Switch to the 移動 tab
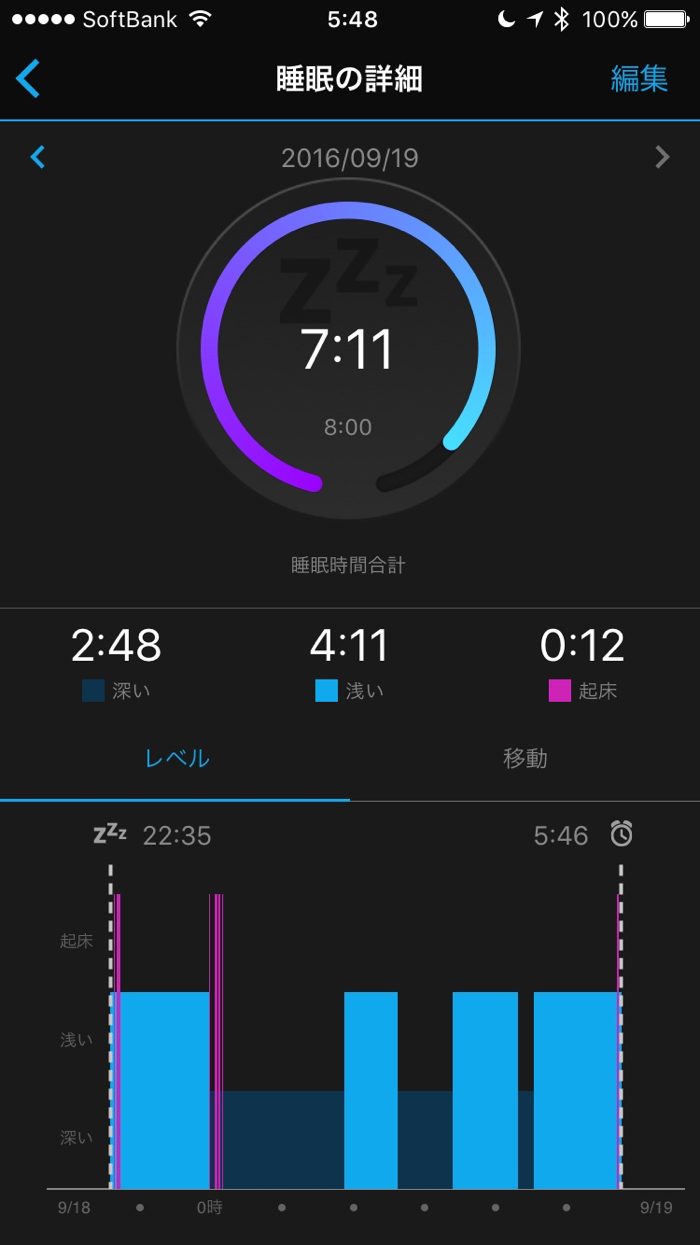The image size is (700, 1245). tap(525, 758)
